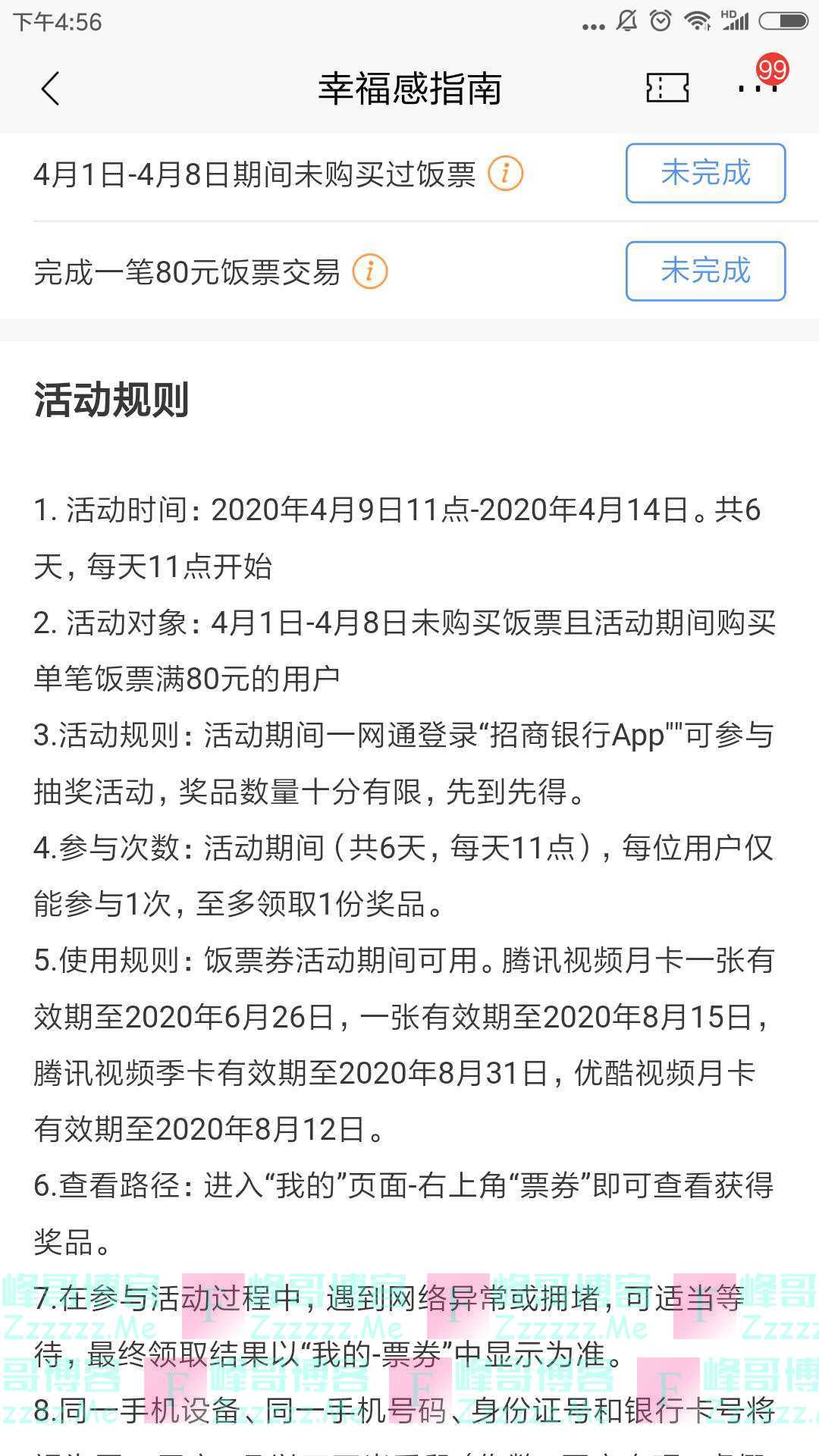Go back from 幸福感指南 page
Image resolution: width=819 pixels, height=1456 pixels.
[x=50, y=89]
